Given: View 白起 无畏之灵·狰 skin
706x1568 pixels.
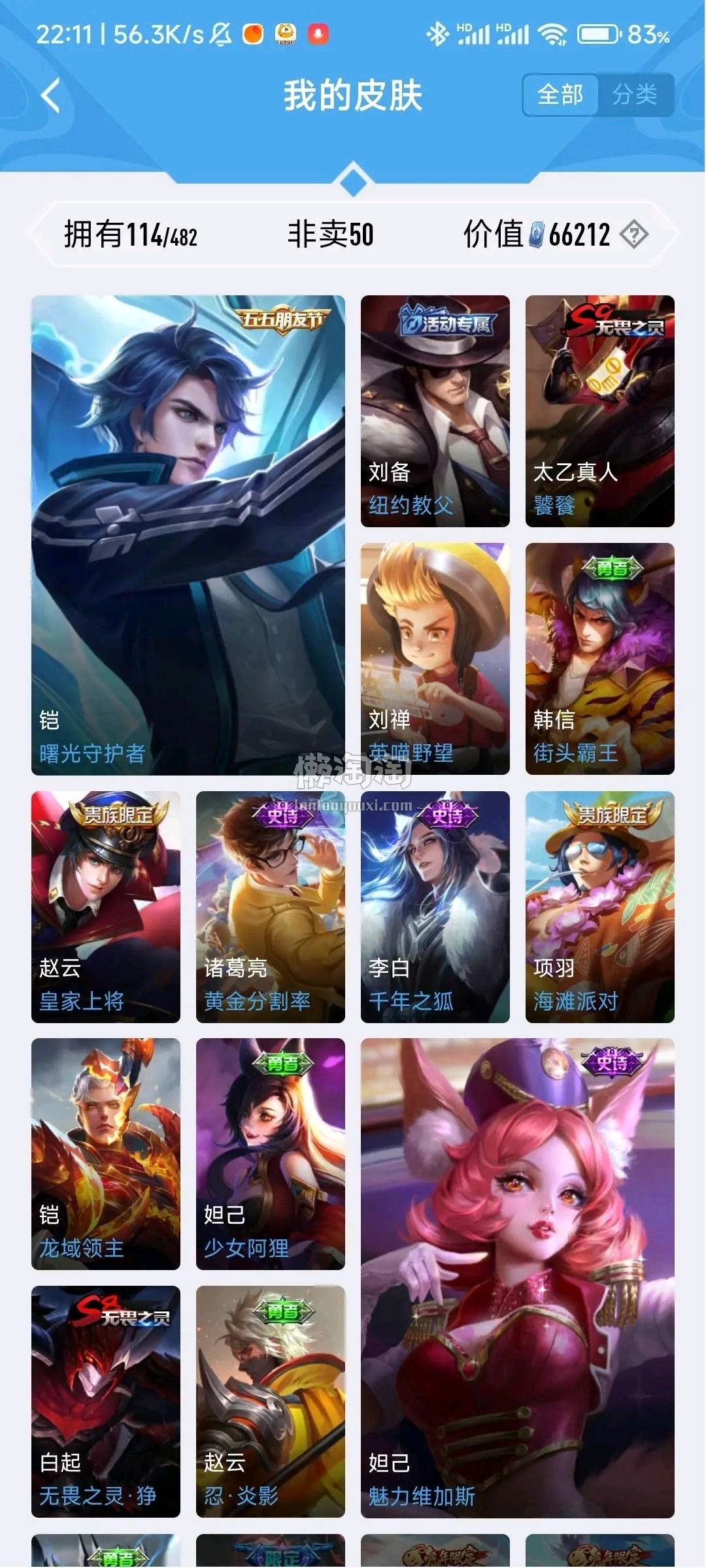Looking at the screenshot, I should click(x=106, y=1401).
